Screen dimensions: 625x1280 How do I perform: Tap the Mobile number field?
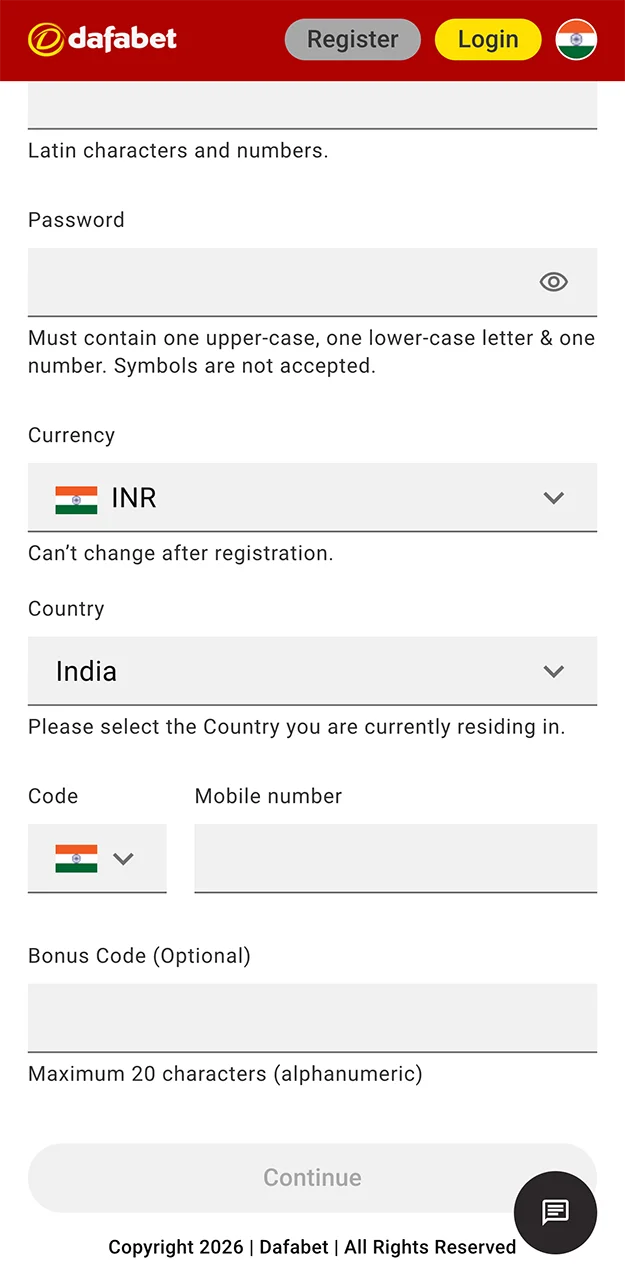(395, 858)
